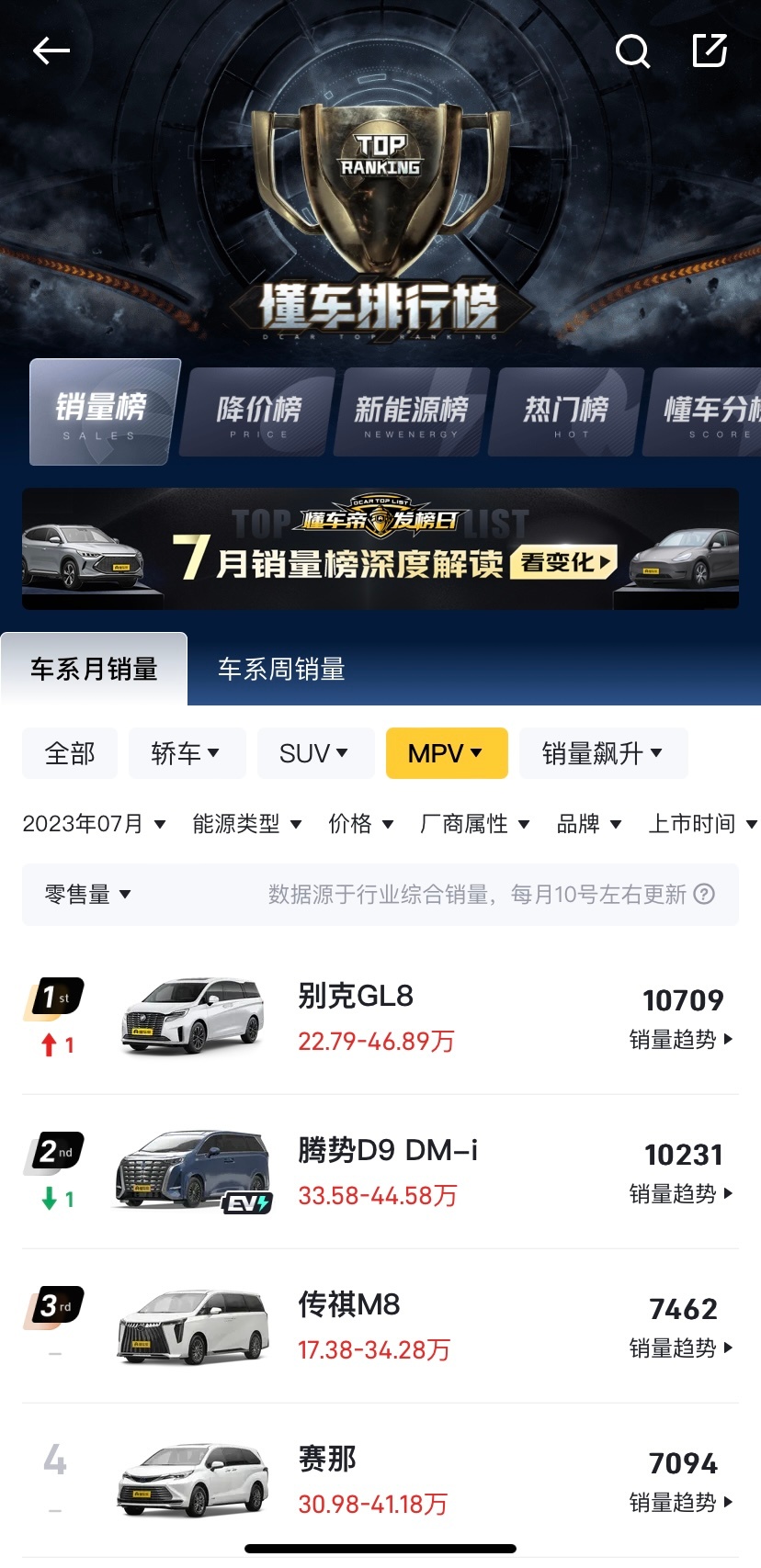Expand the 能源类型 filter

click(246, 824)
